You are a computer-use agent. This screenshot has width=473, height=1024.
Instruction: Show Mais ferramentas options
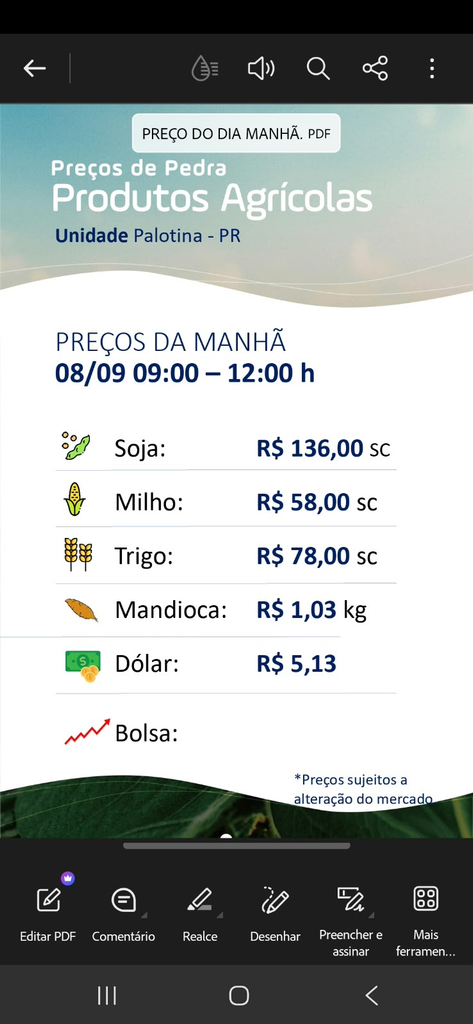tap(426, 922)
